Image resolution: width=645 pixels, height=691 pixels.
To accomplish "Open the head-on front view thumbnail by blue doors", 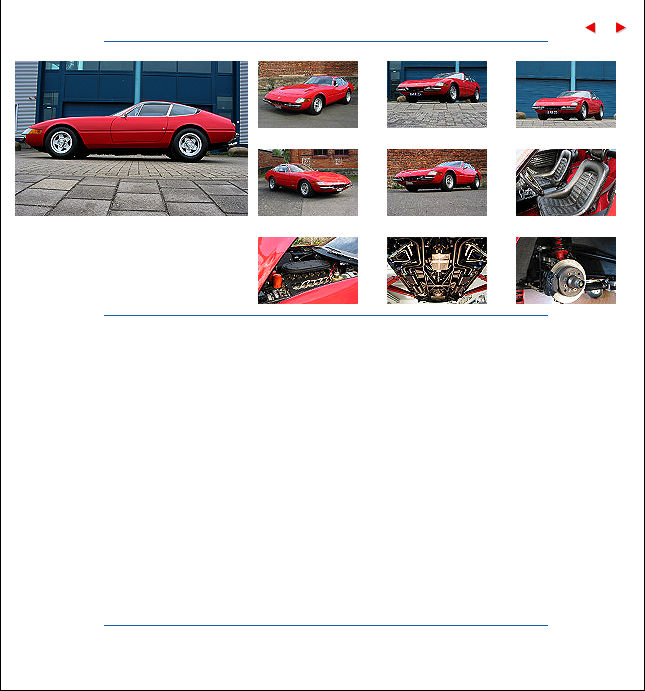I will tap(566, 94).
